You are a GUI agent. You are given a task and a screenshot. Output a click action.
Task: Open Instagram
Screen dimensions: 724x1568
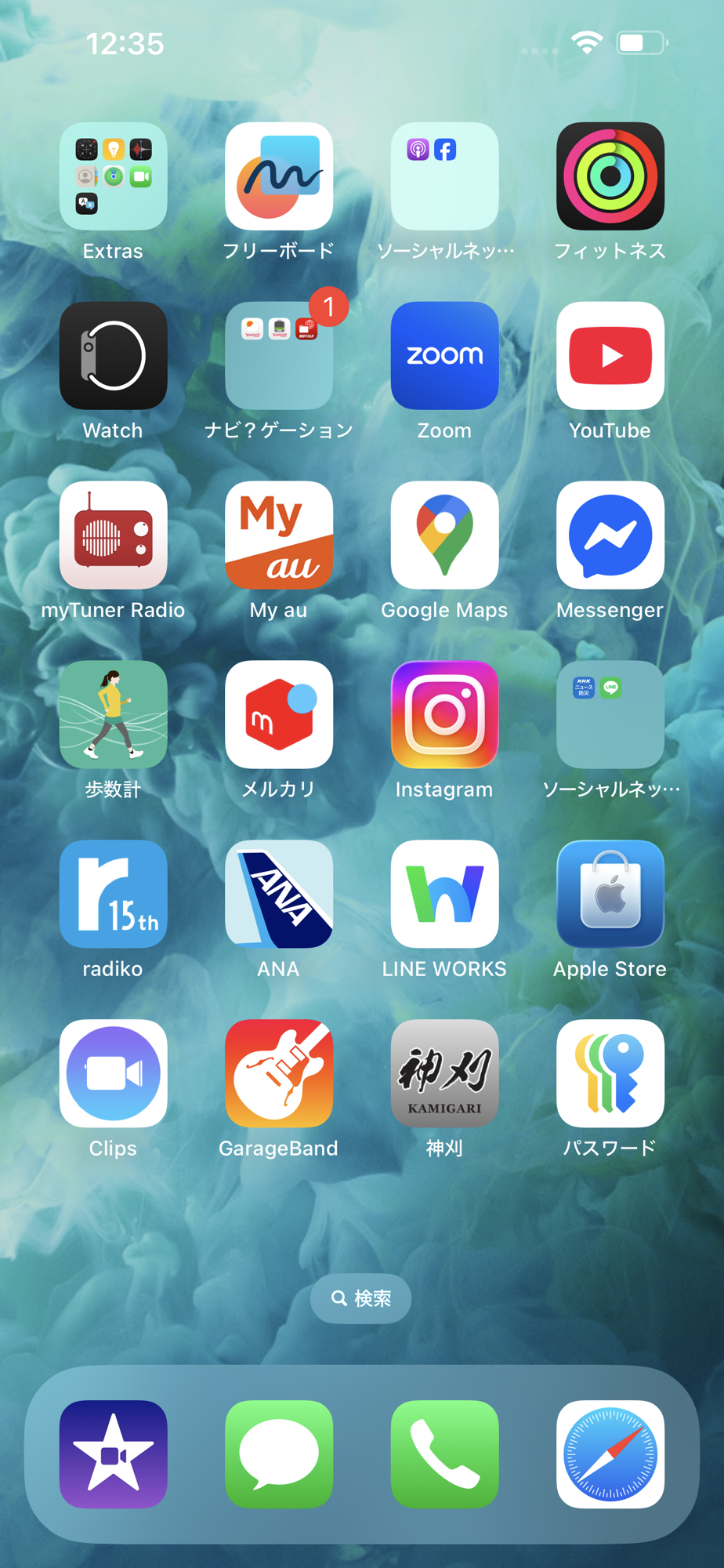[444, 715]
